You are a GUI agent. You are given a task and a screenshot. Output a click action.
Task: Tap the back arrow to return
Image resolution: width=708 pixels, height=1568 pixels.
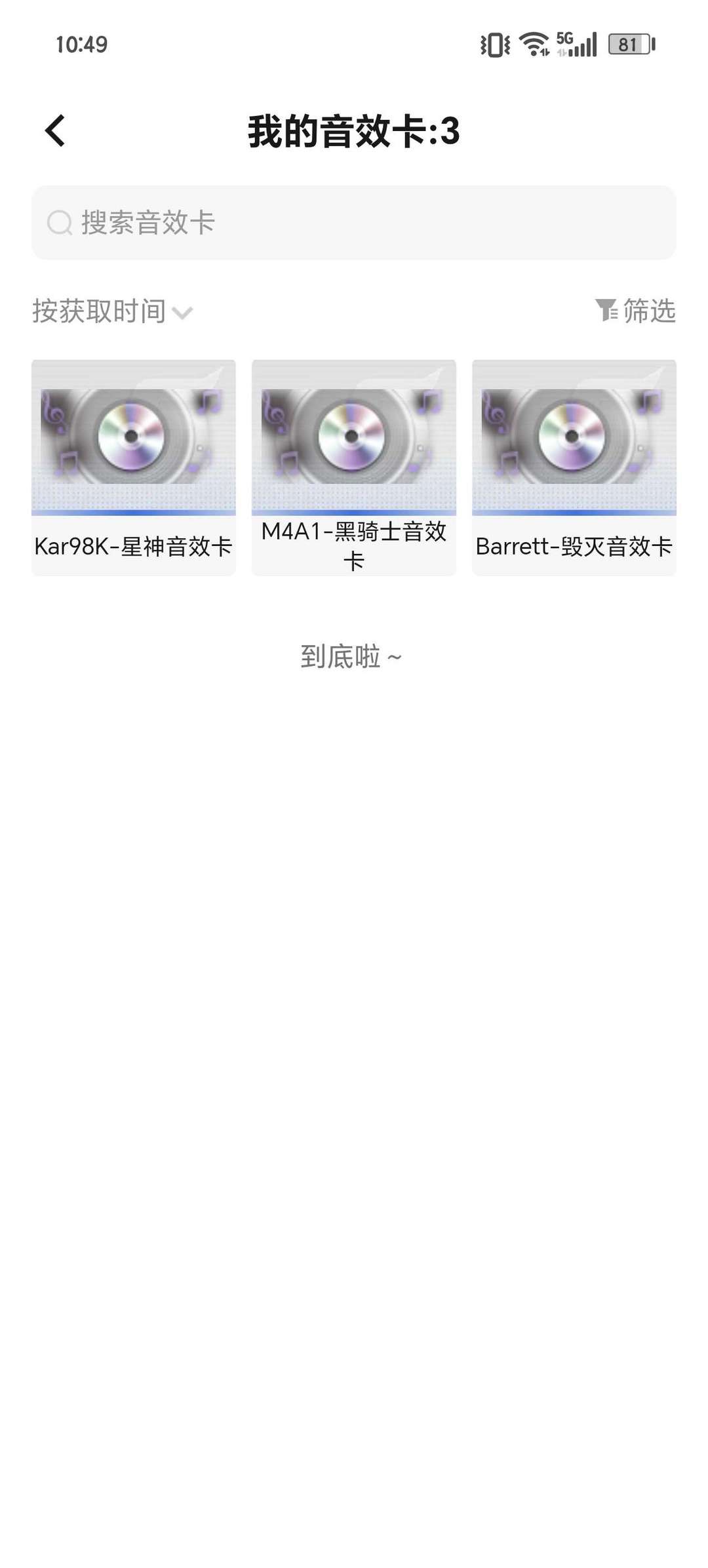pos(54,130)
